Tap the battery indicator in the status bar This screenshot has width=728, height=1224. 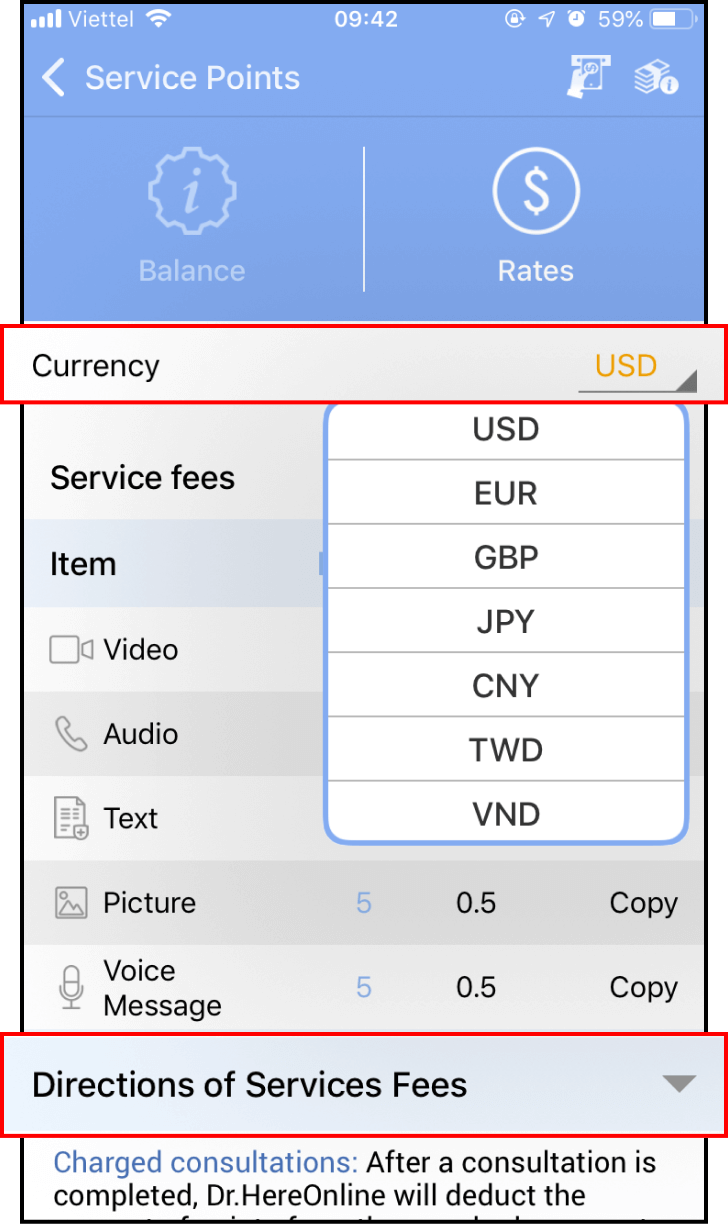(671, 17)
